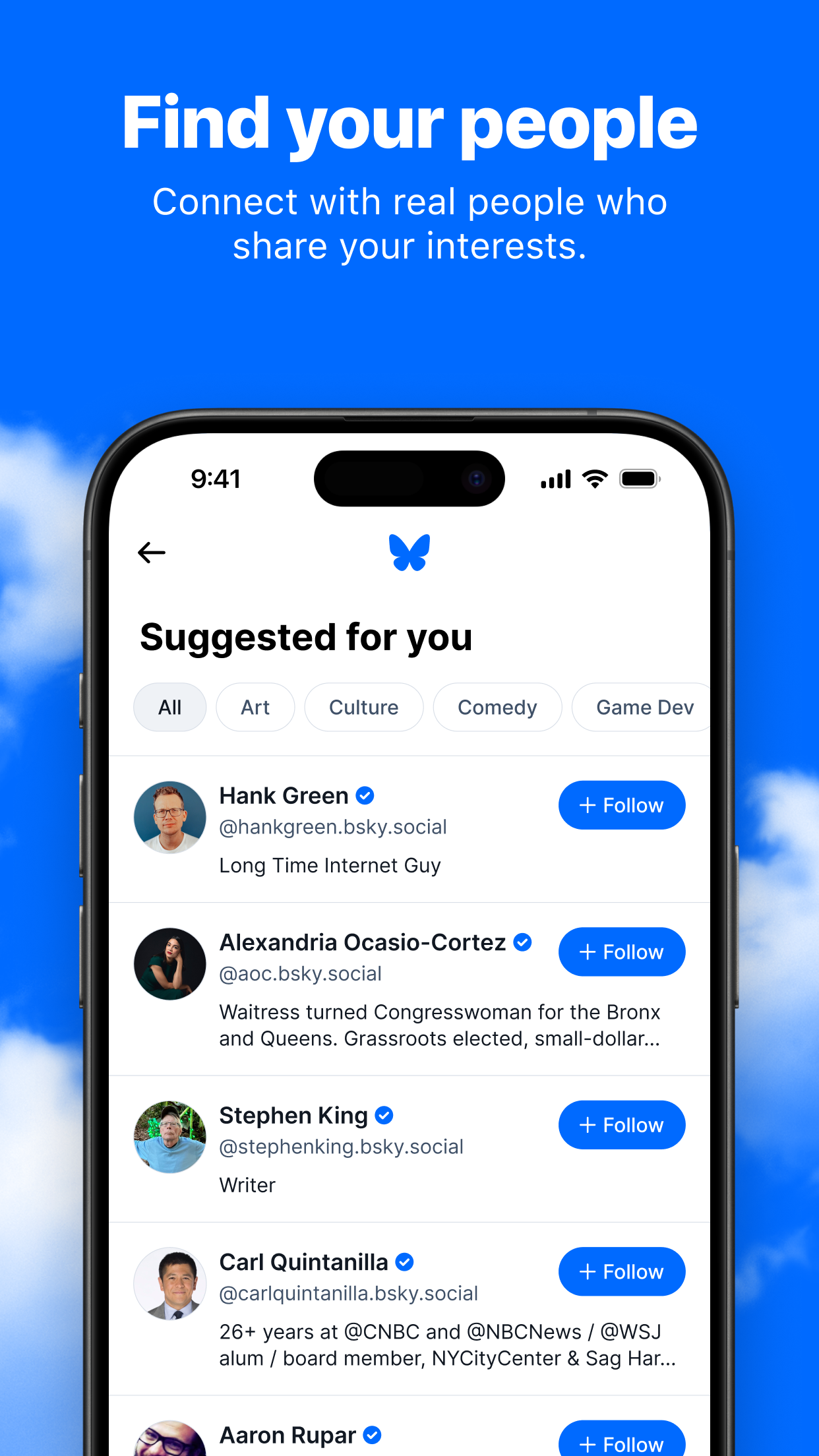Click the plus icon on Hank Green's Follow button
The height and width of the screenshot is (1456, 819).
(588, 804)
